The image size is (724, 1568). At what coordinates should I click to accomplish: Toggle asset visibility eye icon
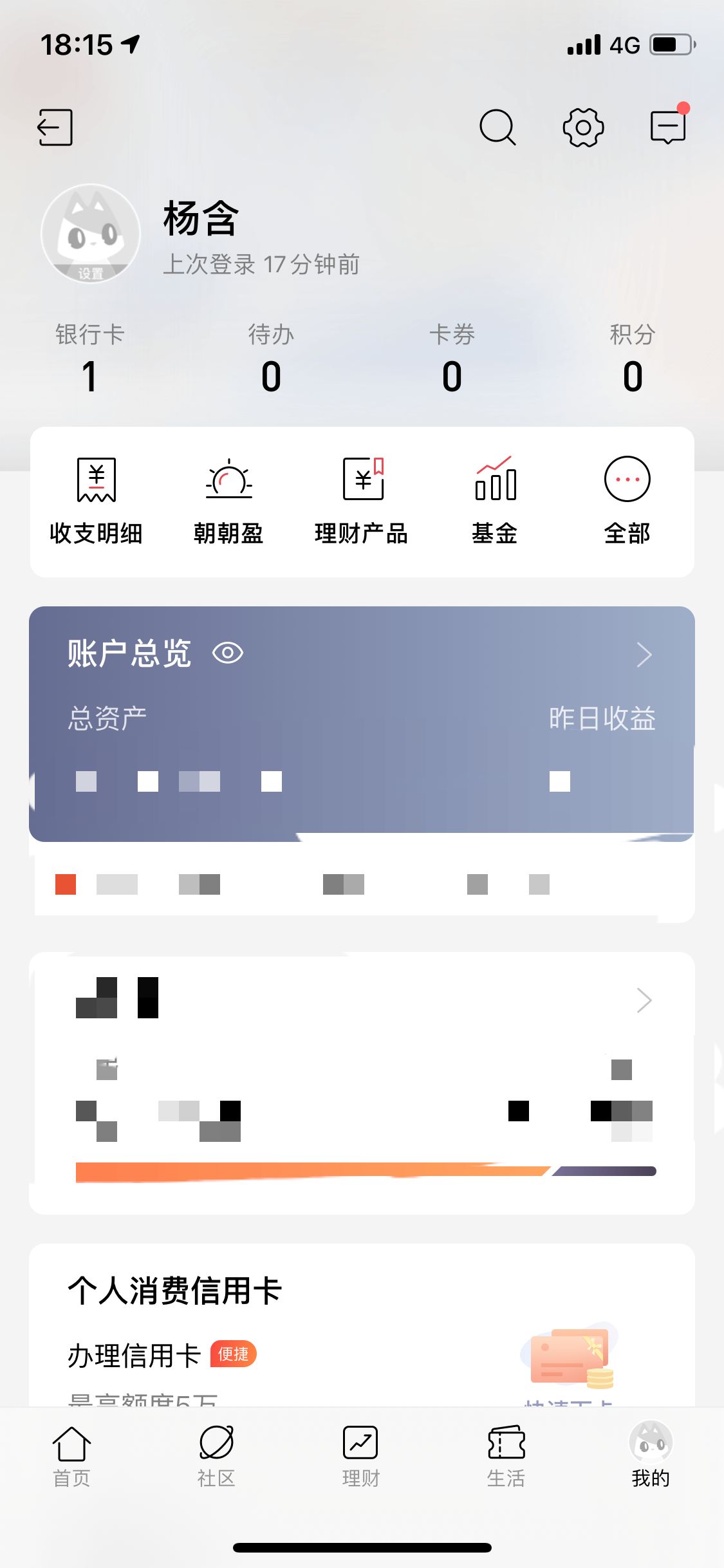[228, 653]
